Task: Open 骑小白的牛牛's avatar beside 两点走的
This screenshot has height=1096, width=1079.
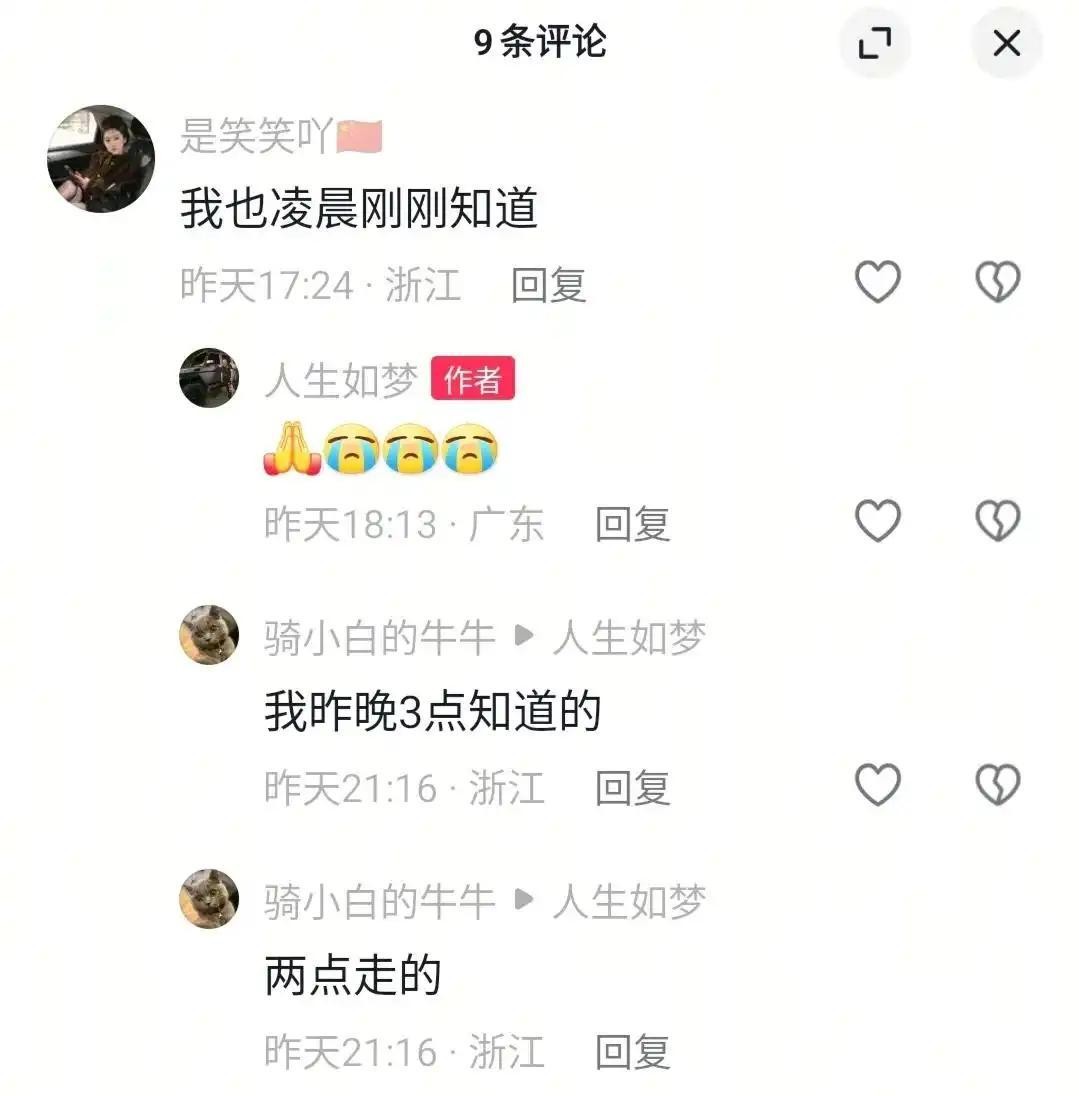Action: point(209,898)
